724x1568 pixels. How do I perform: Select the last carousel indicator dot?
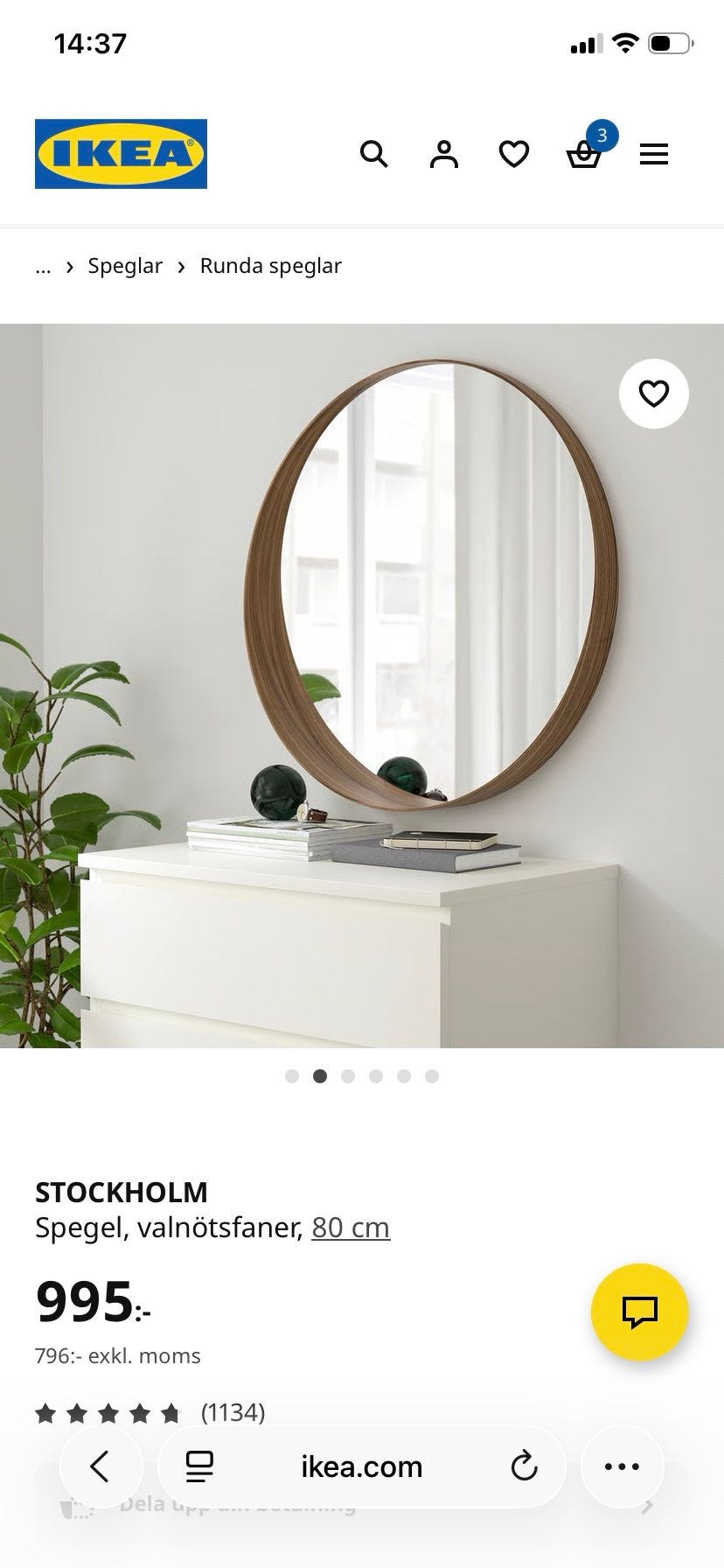click(x=432, y=1076)
